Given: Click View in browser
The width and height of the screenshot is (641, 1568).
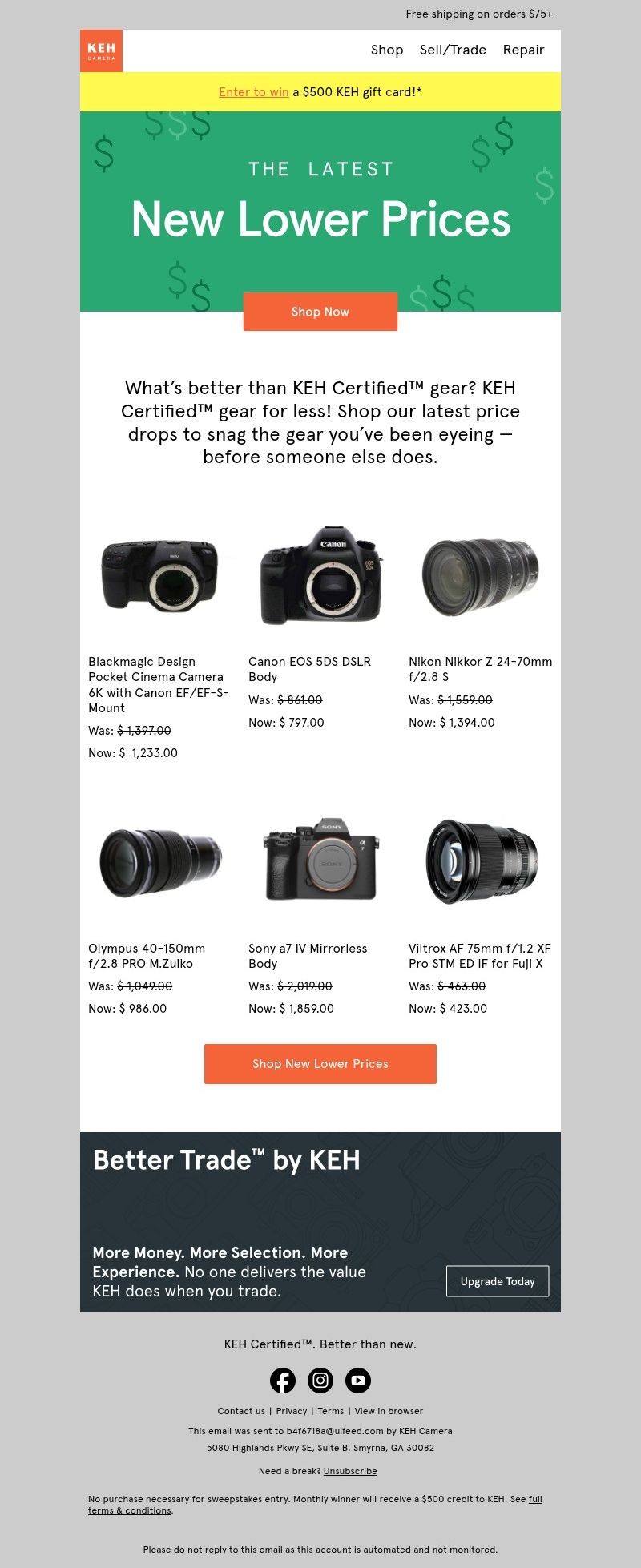Looking at the screenshot, I should tap(388, 1411).
